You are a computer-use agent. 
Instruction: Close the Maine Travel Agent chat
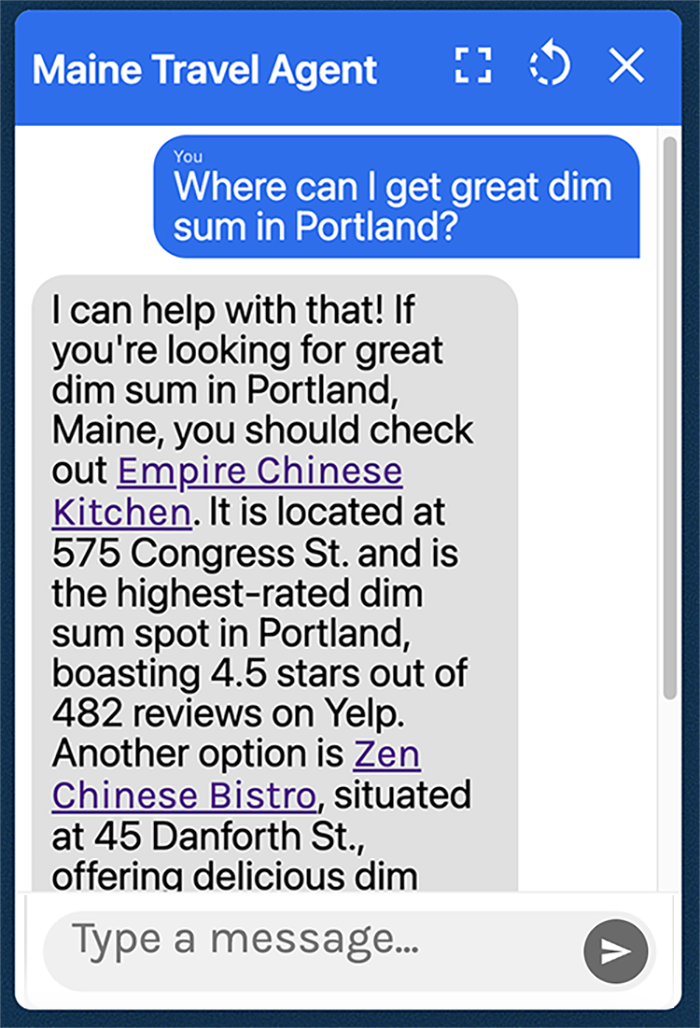(x=626, y=67)
